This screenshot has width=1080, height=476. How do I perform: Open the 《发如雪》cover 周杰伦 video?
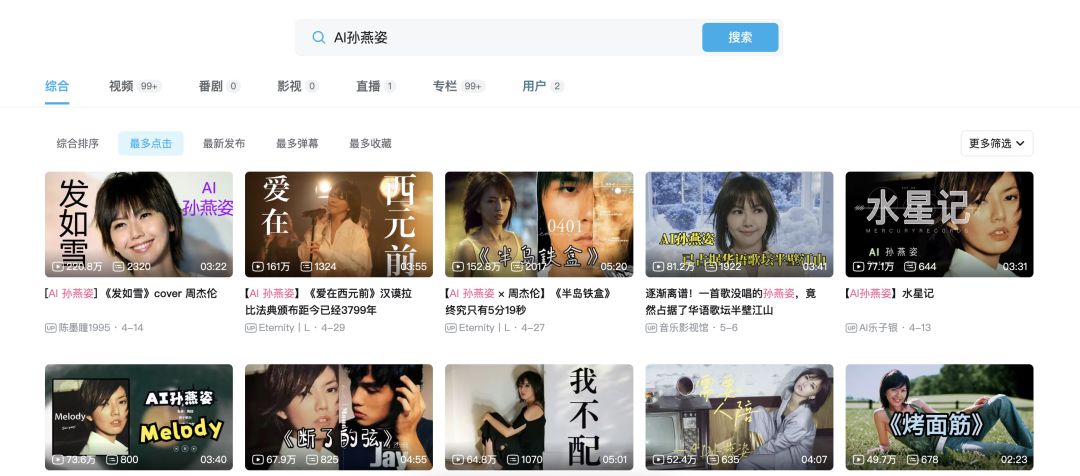coord(138,224)
